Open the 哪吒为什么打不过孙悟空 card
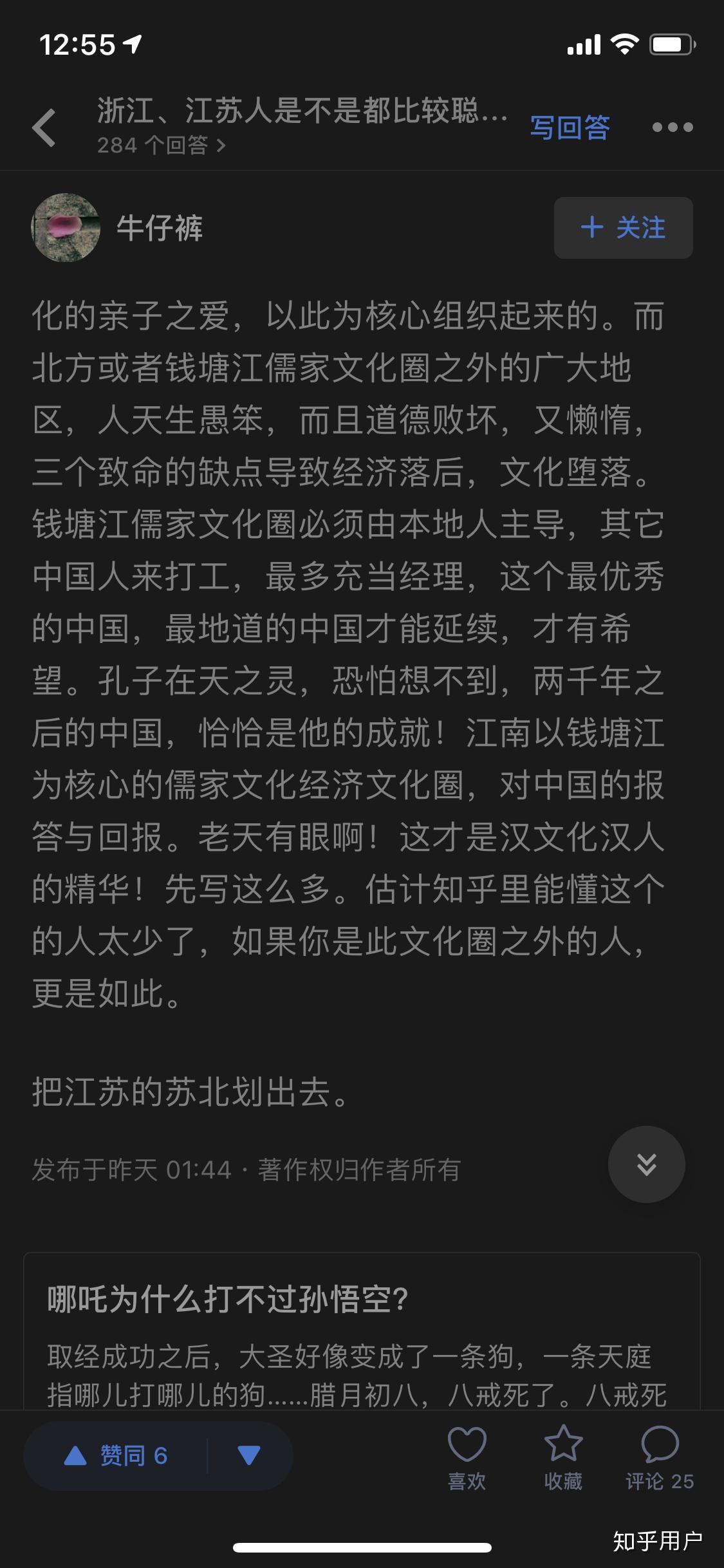 tap(362, 1332)
